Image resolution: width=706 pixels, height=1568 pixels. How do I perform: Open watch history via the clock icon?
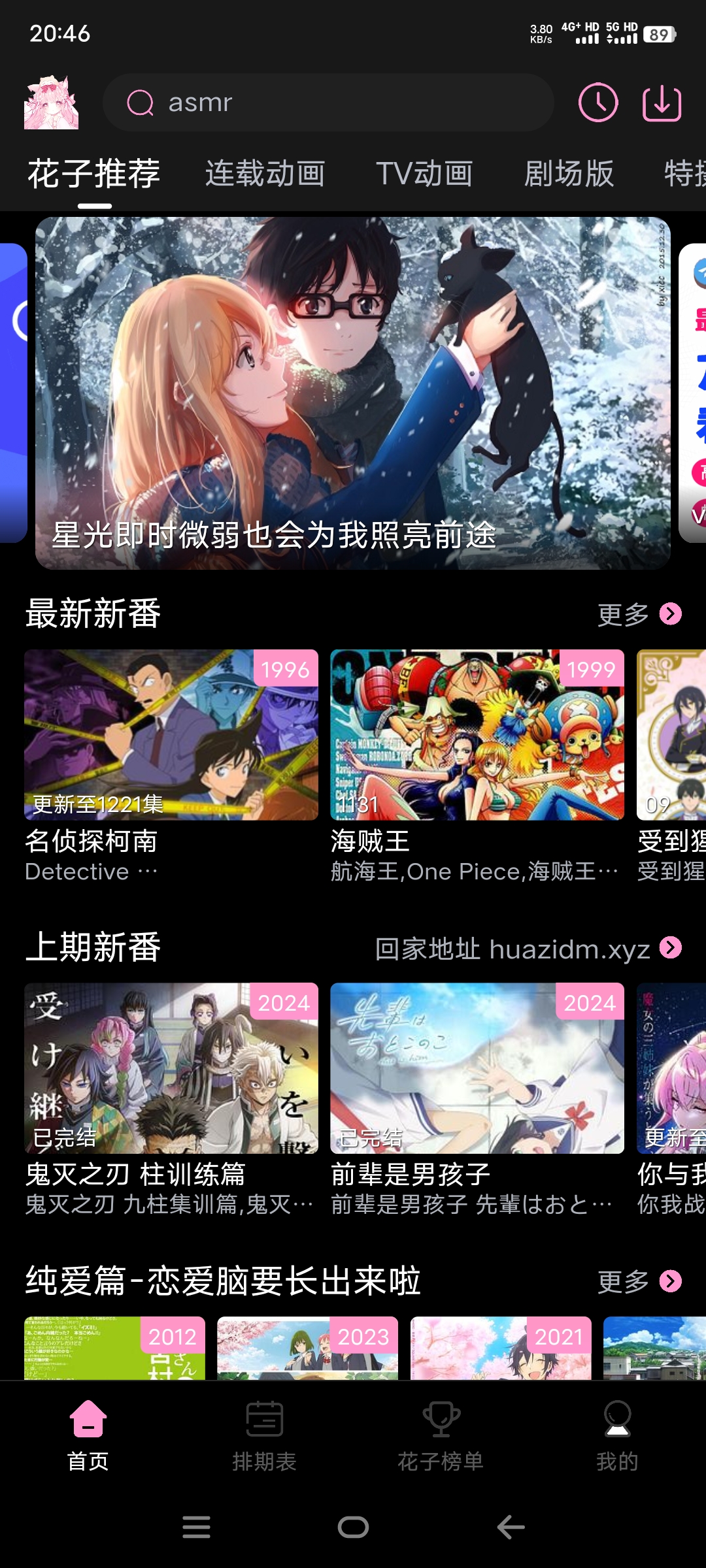598,103
